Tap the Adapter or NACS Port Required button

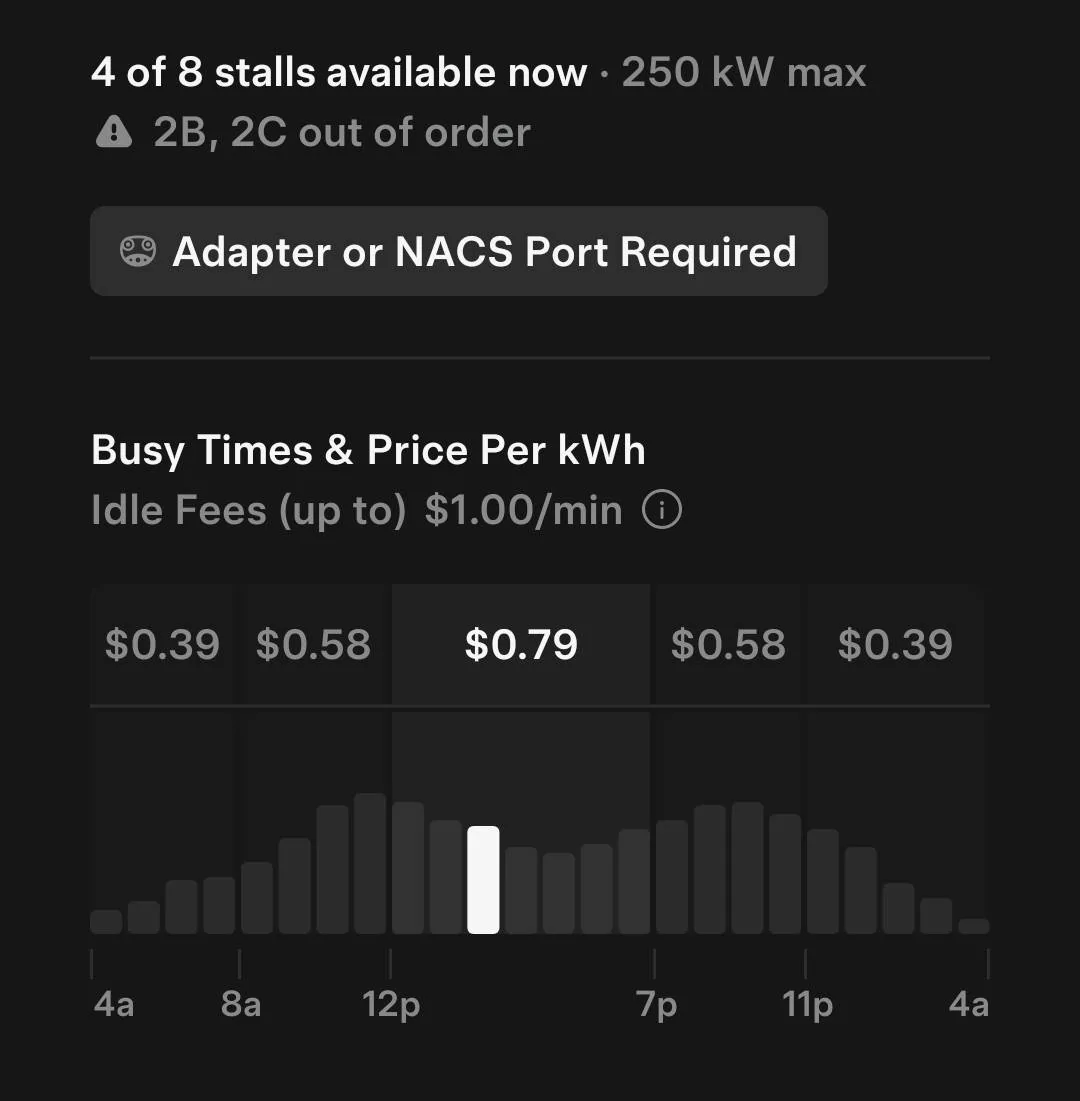pyautogui.click(x=459, y=252)
